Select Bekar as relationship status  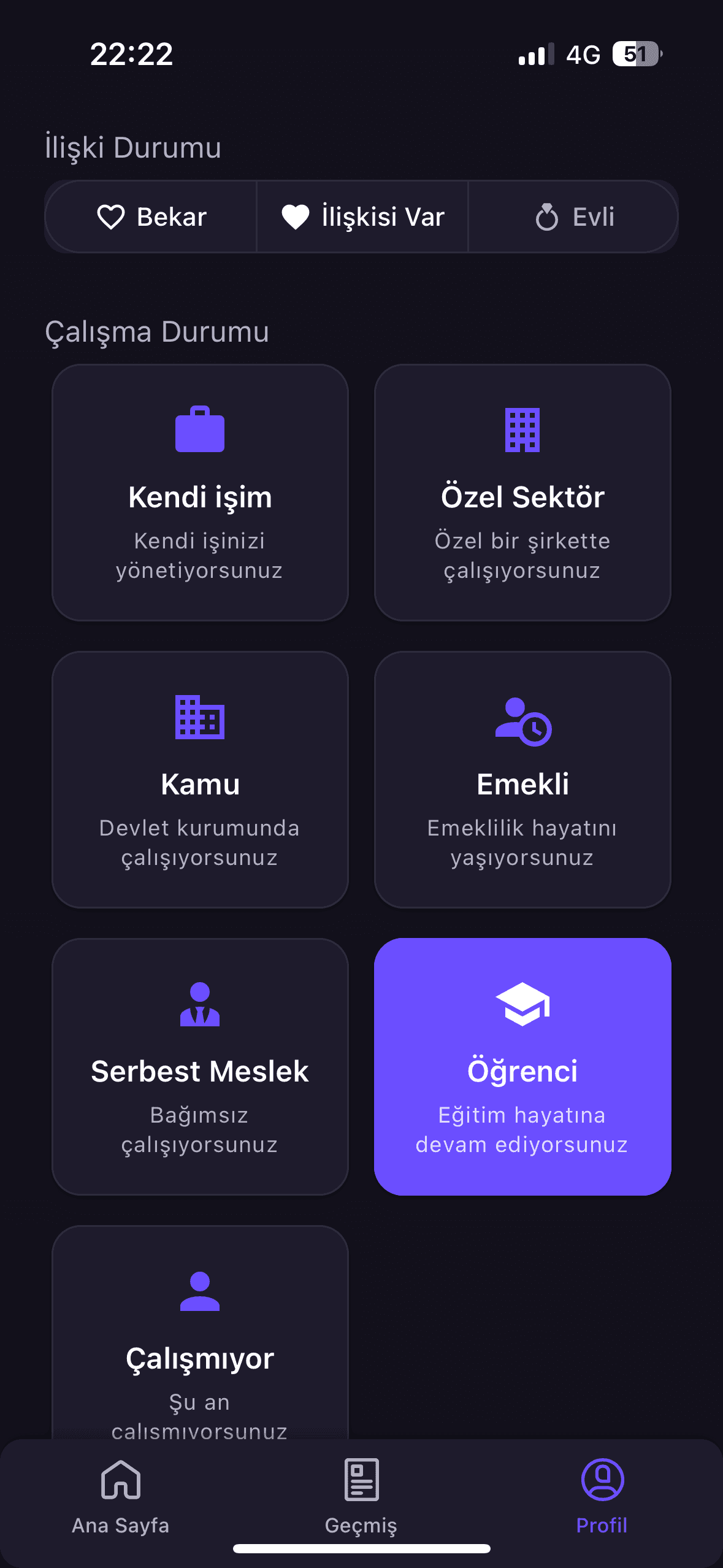click(x=150, y=216)
